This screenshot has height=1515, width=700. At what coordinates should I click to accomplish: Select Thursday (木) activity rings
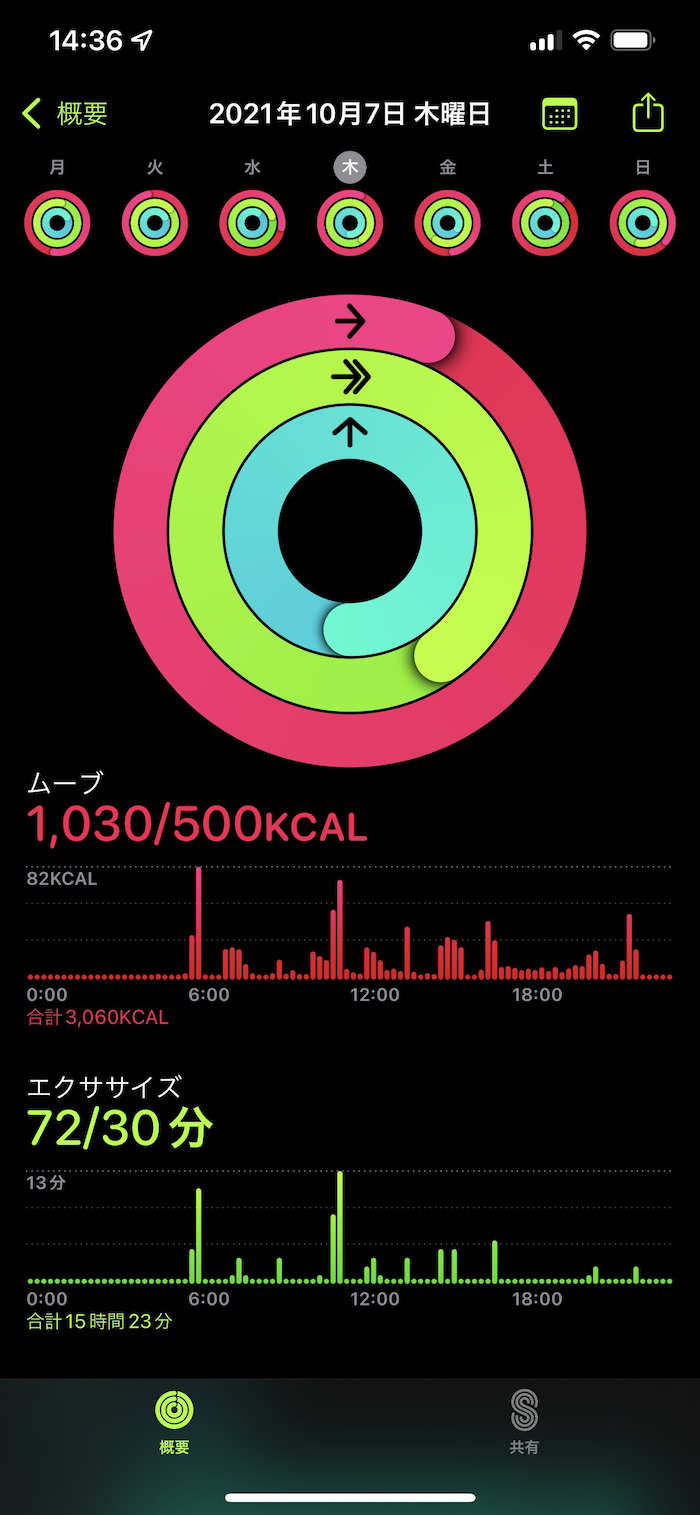(x=350, y=222)
